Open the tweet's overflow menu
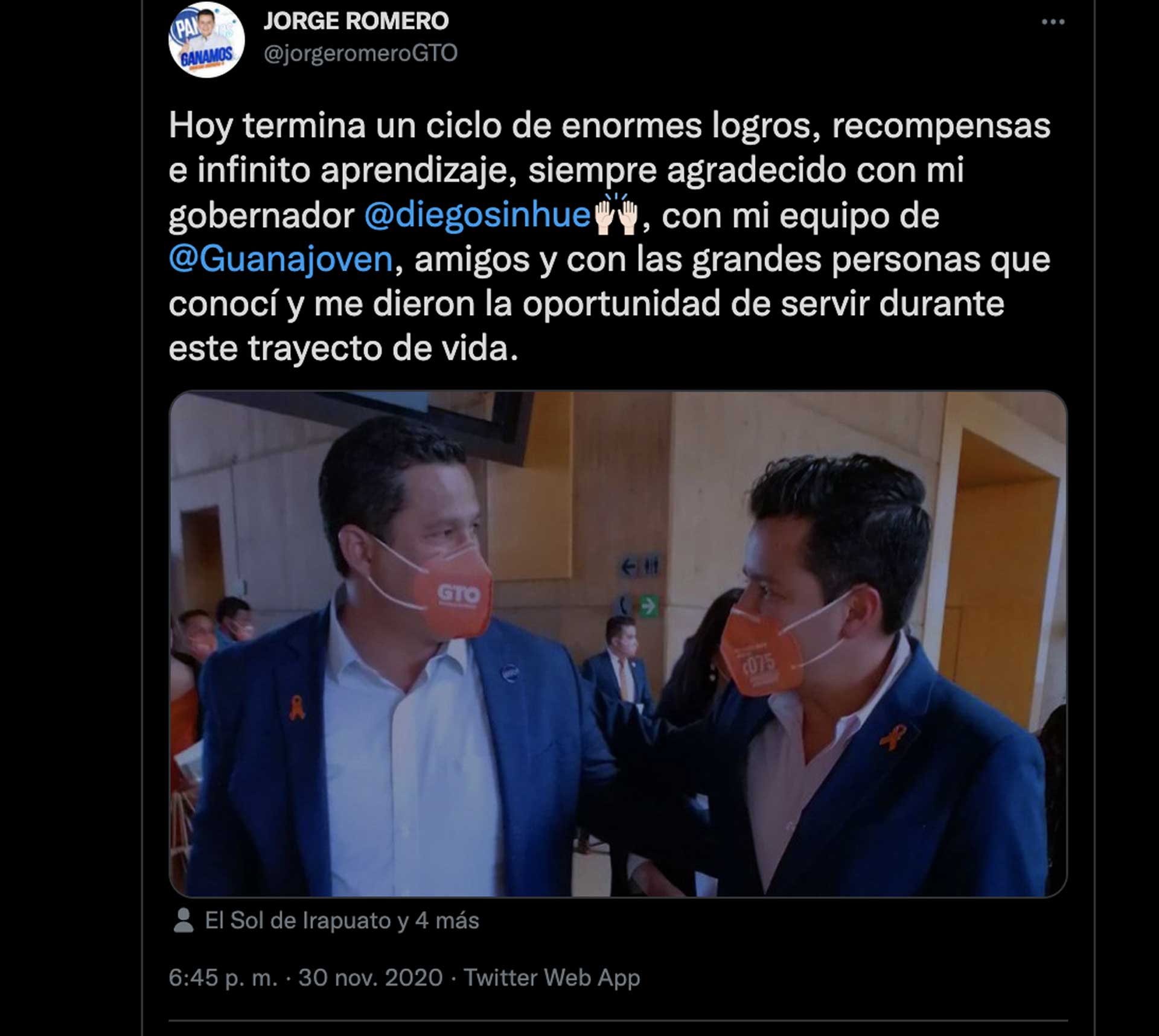1159x1036 pixels. click(1053, 22)
